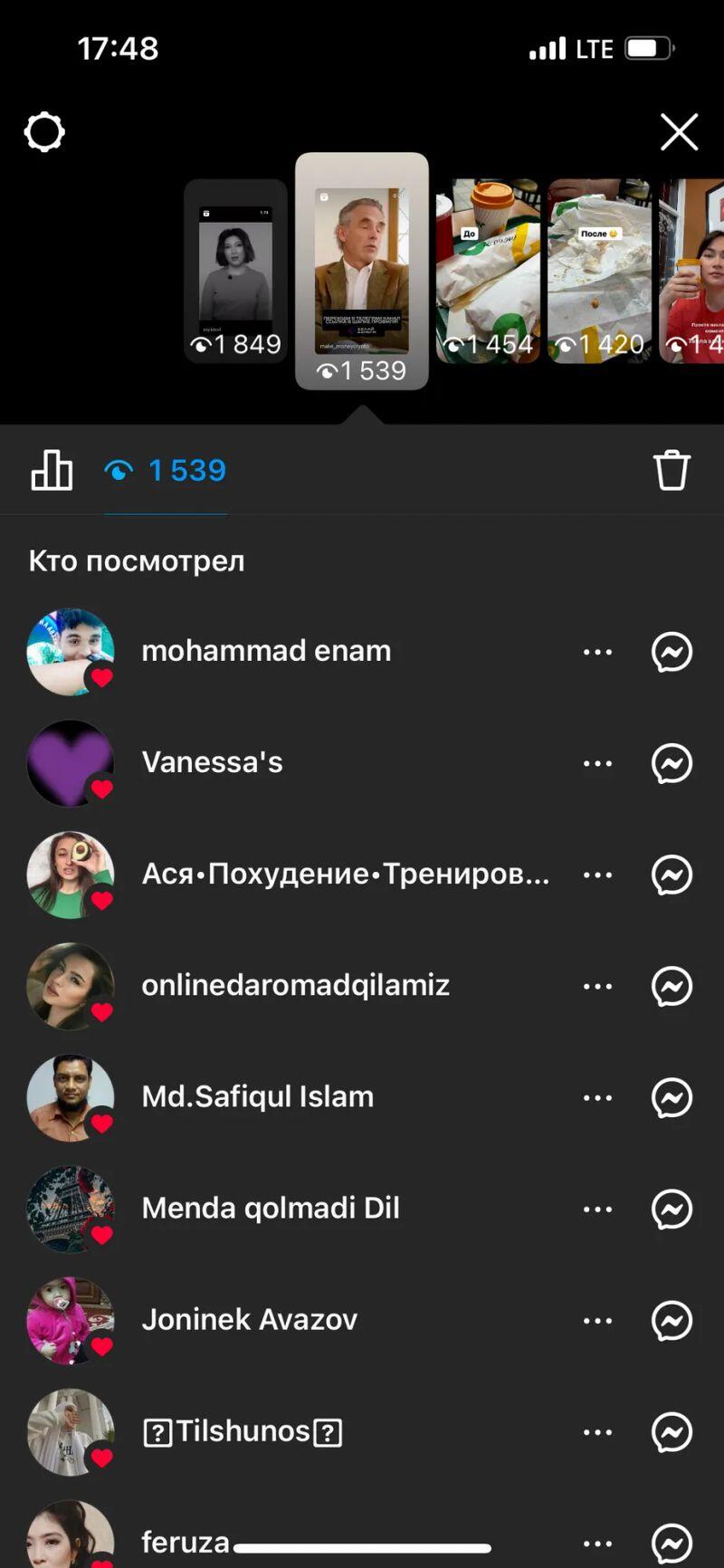Select the story thumbnail with 1 454 views
The height and width of the screenshot is (1568, 724).
click(x=488, y=272)
